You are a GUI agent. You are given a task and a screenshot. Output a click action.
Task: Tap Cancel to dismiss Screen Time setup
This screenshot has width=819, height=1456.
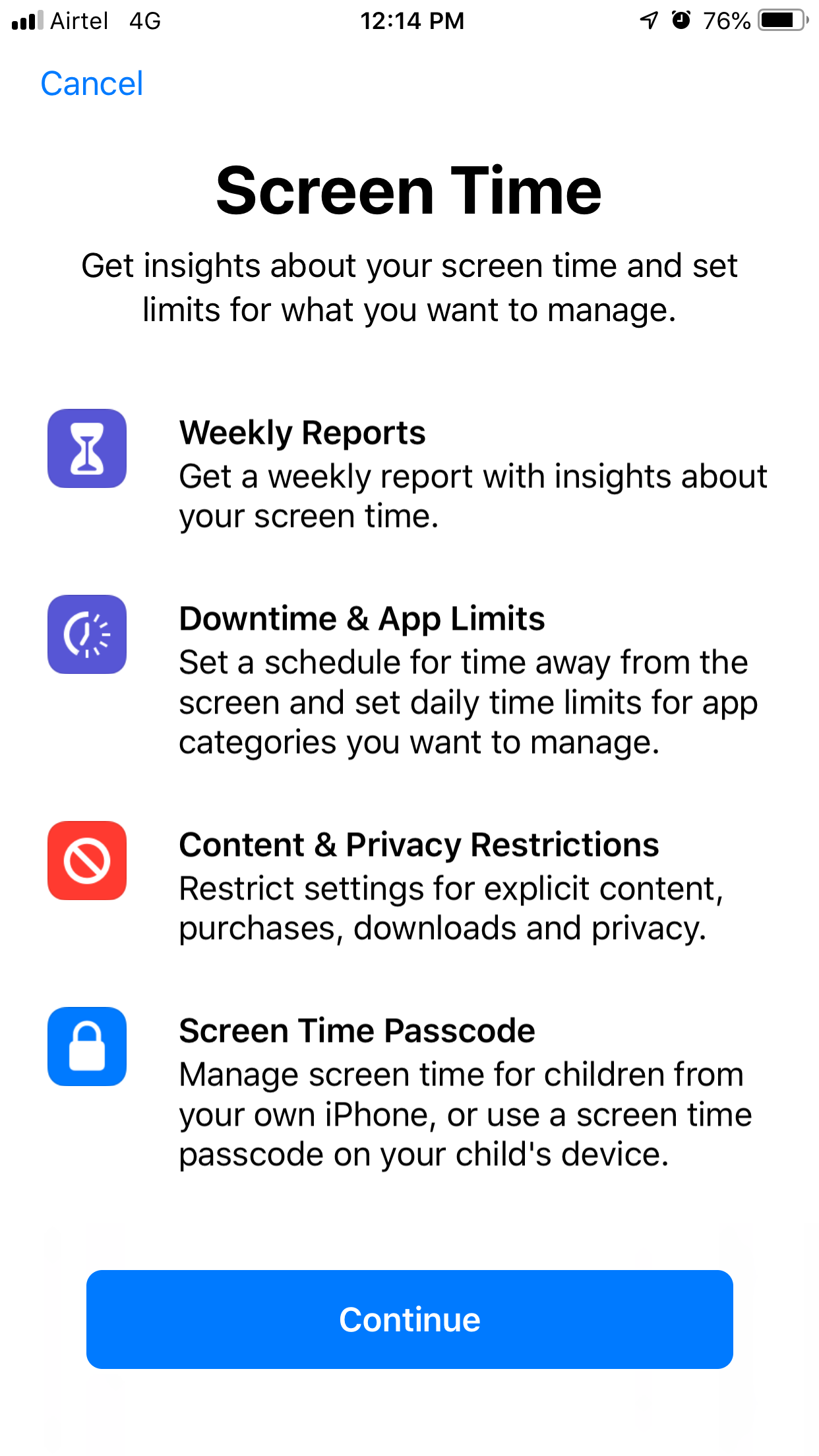(92, 83)
